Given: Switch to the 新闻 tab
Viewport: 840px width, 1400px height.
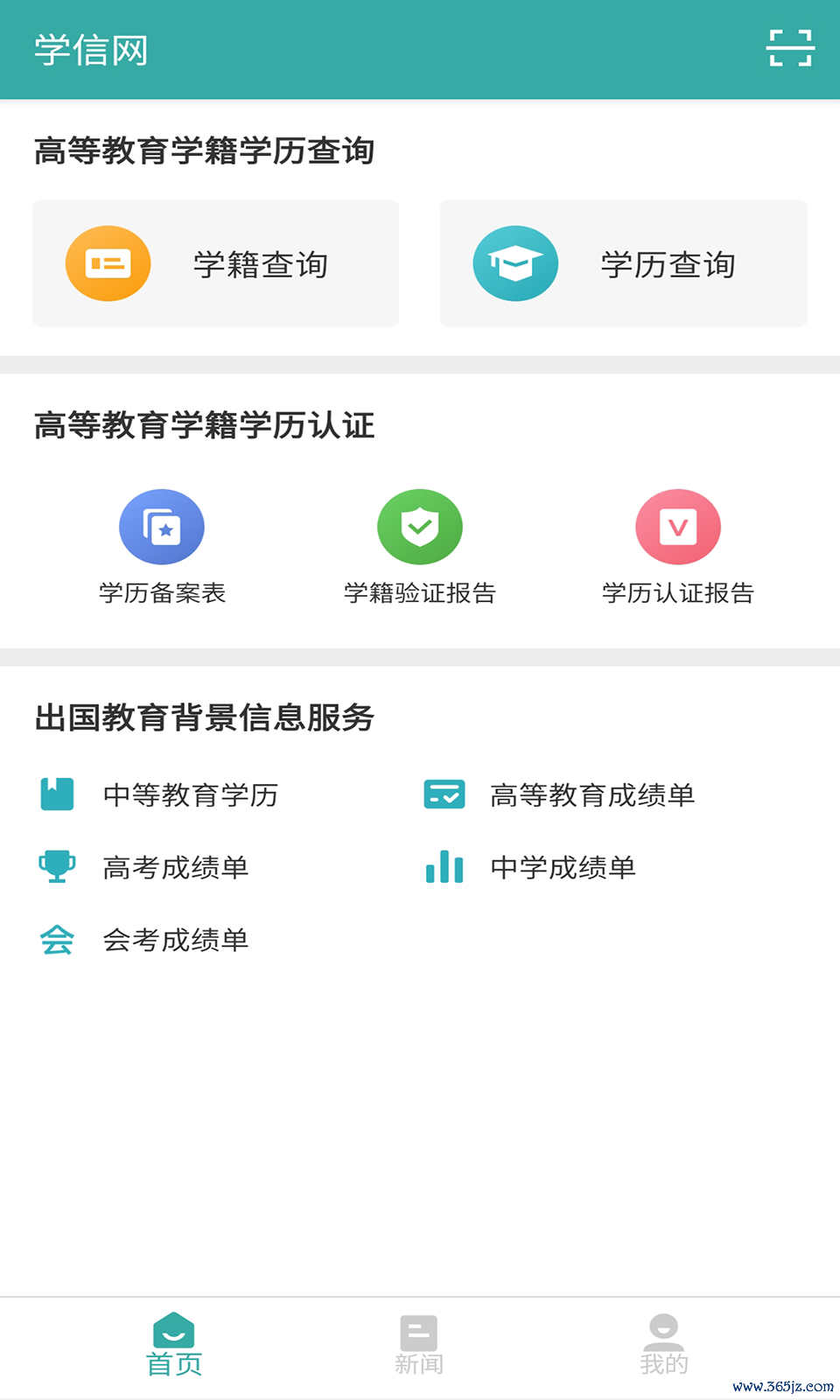Looking at the screenshot, I should [x=419, y=1345].
